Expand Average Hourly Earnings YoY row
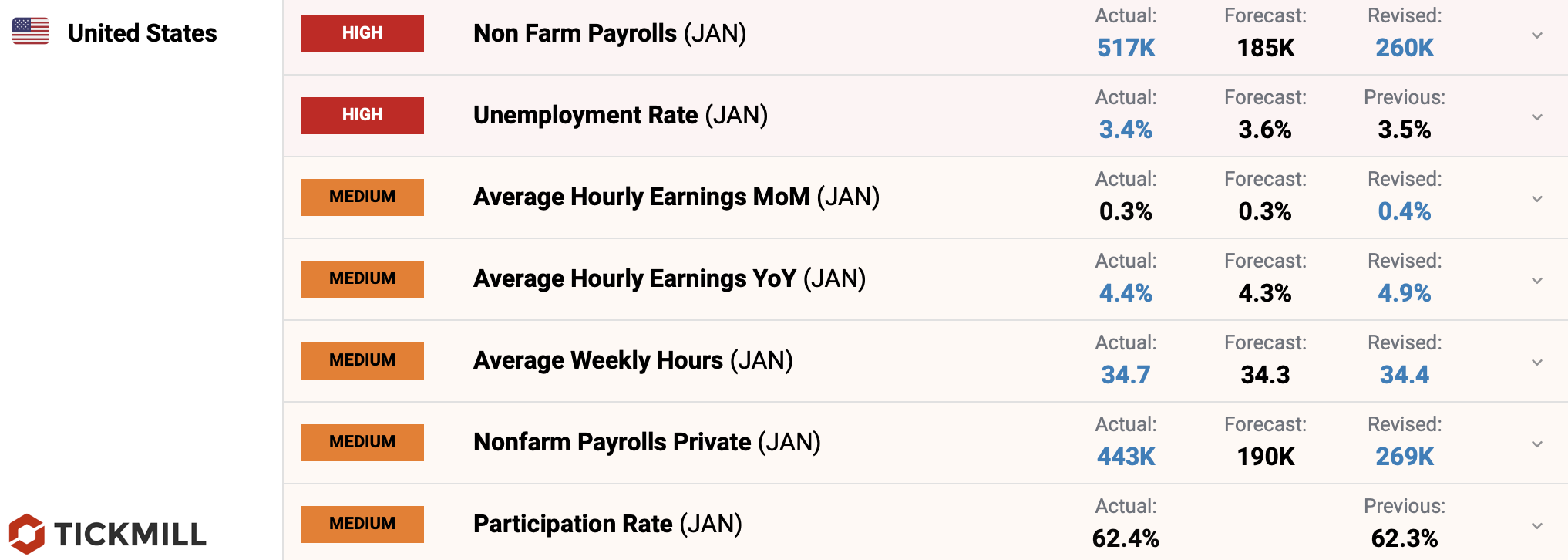 [x=1536, y=281]
